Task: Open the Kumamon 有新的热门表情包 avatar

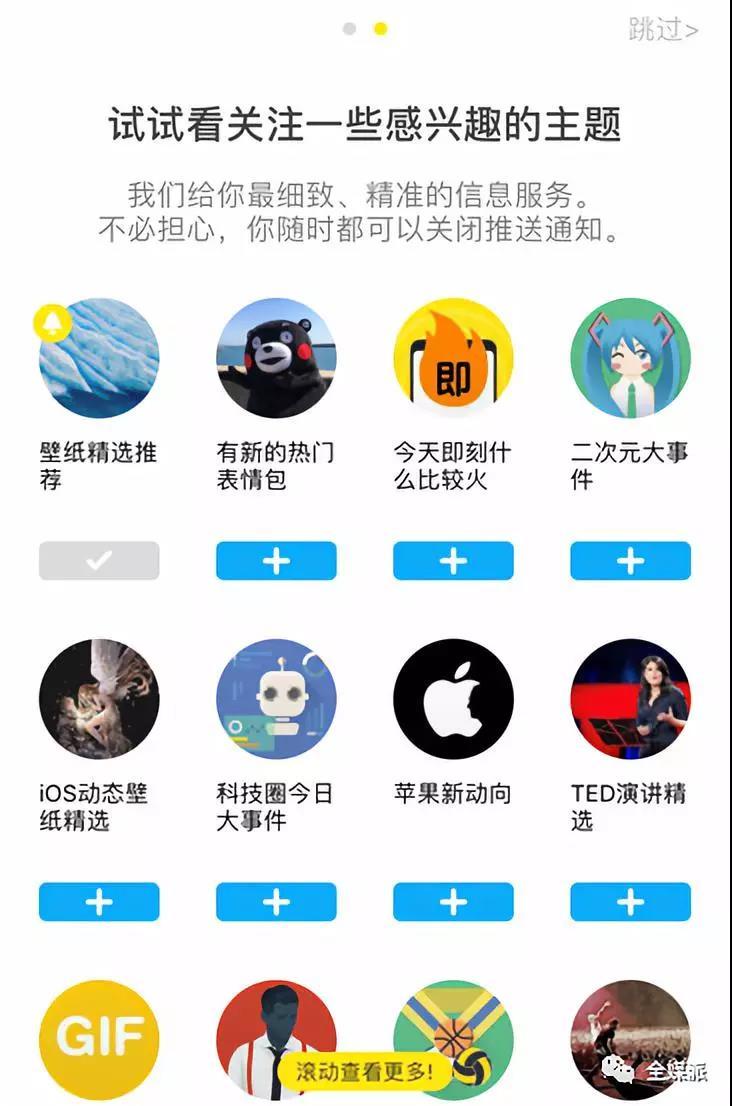Action: pyautogui.click(x=276, y=358)
